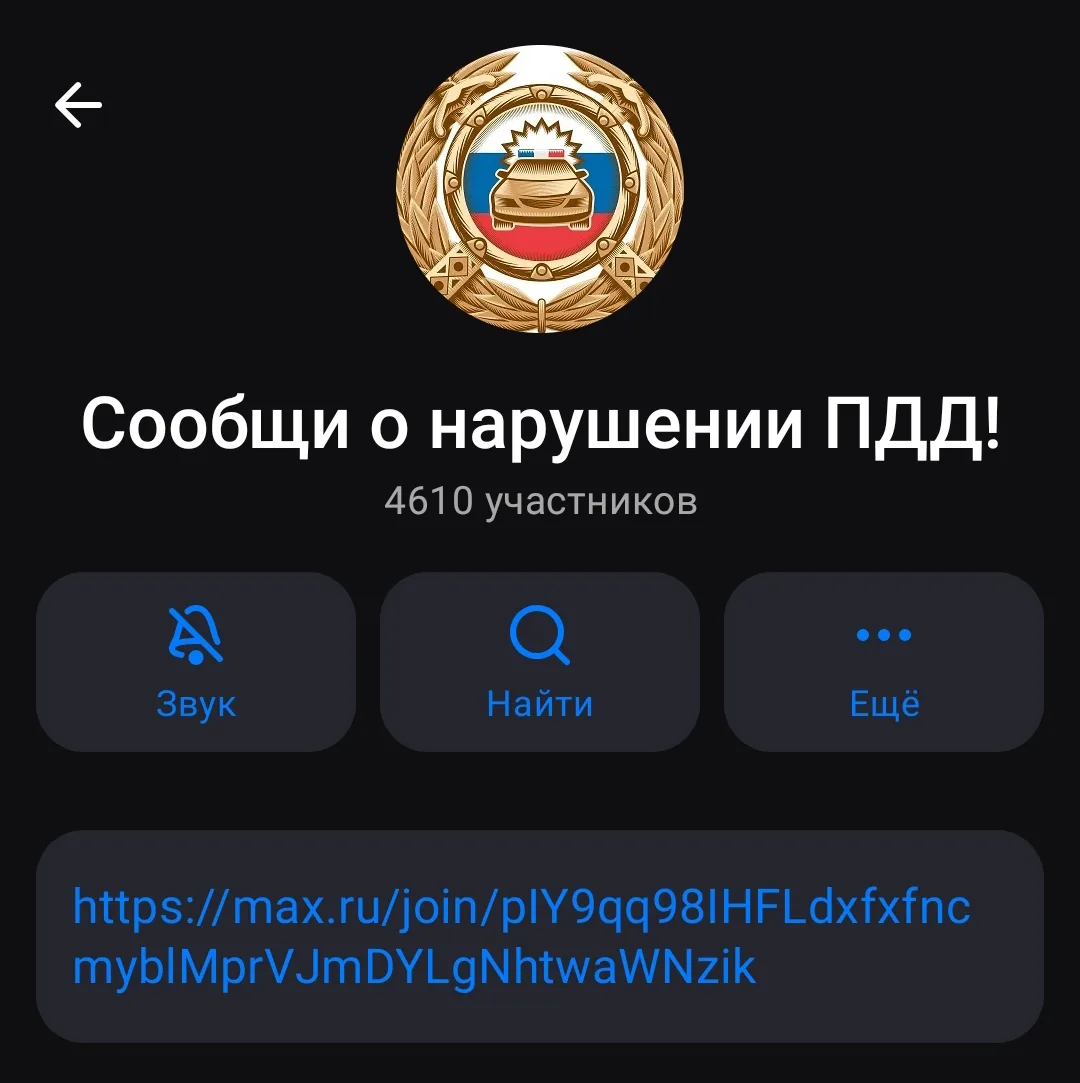The height and width of the screenshot is (1083, 1080).
Task: Go back using the arrow
Action: coord(78,105)
